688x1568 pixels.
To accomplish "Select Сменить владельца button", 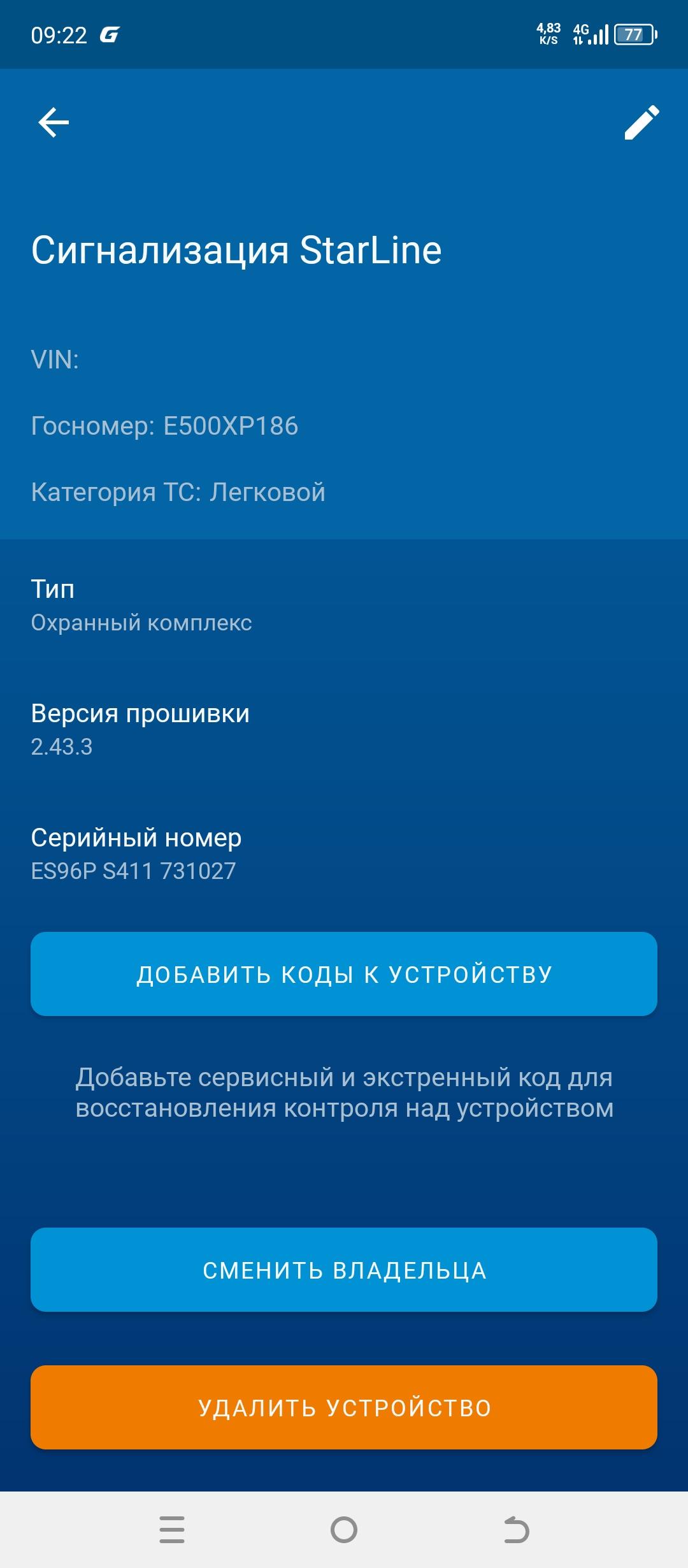I will pos(344,1270).
